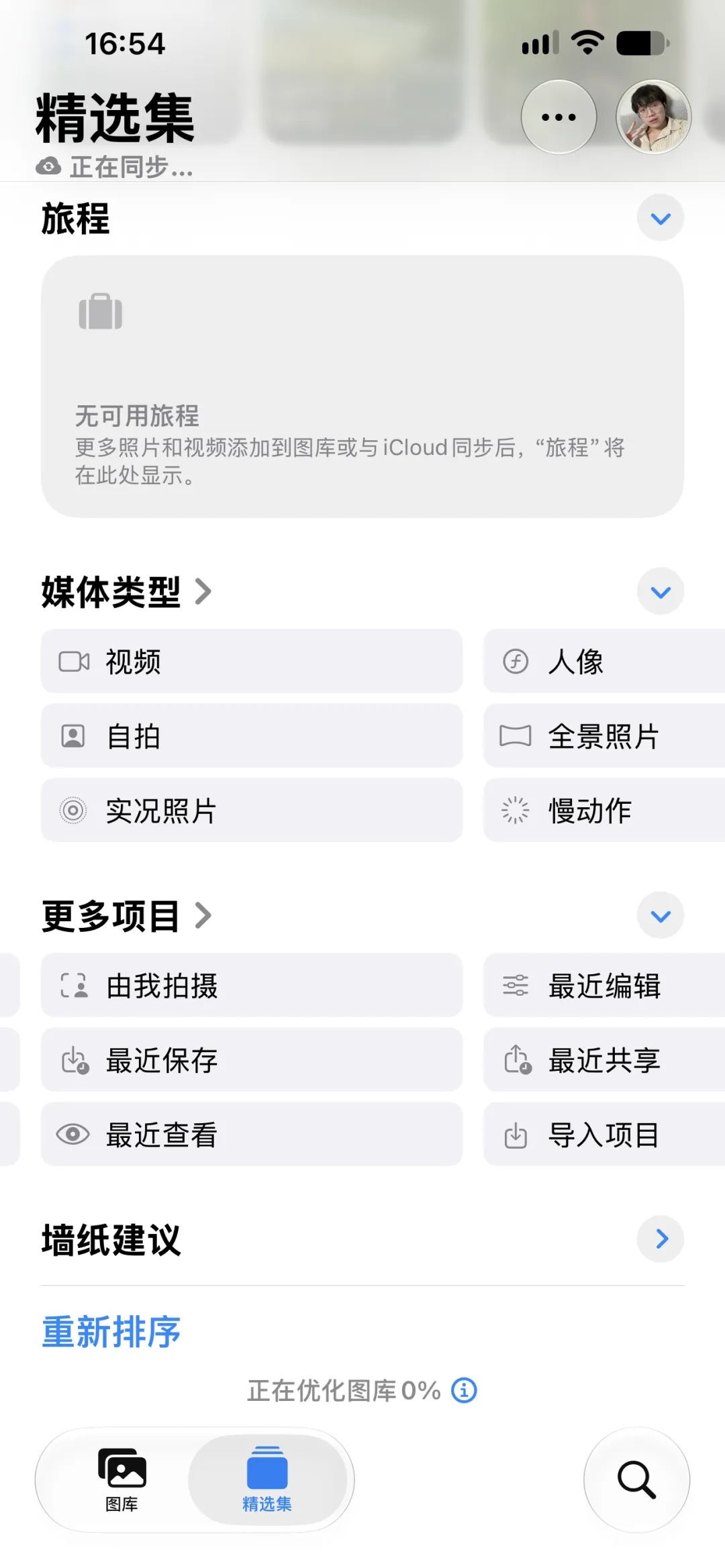
Task: Open 由我拍摄 collection
Action: (252, 986)
